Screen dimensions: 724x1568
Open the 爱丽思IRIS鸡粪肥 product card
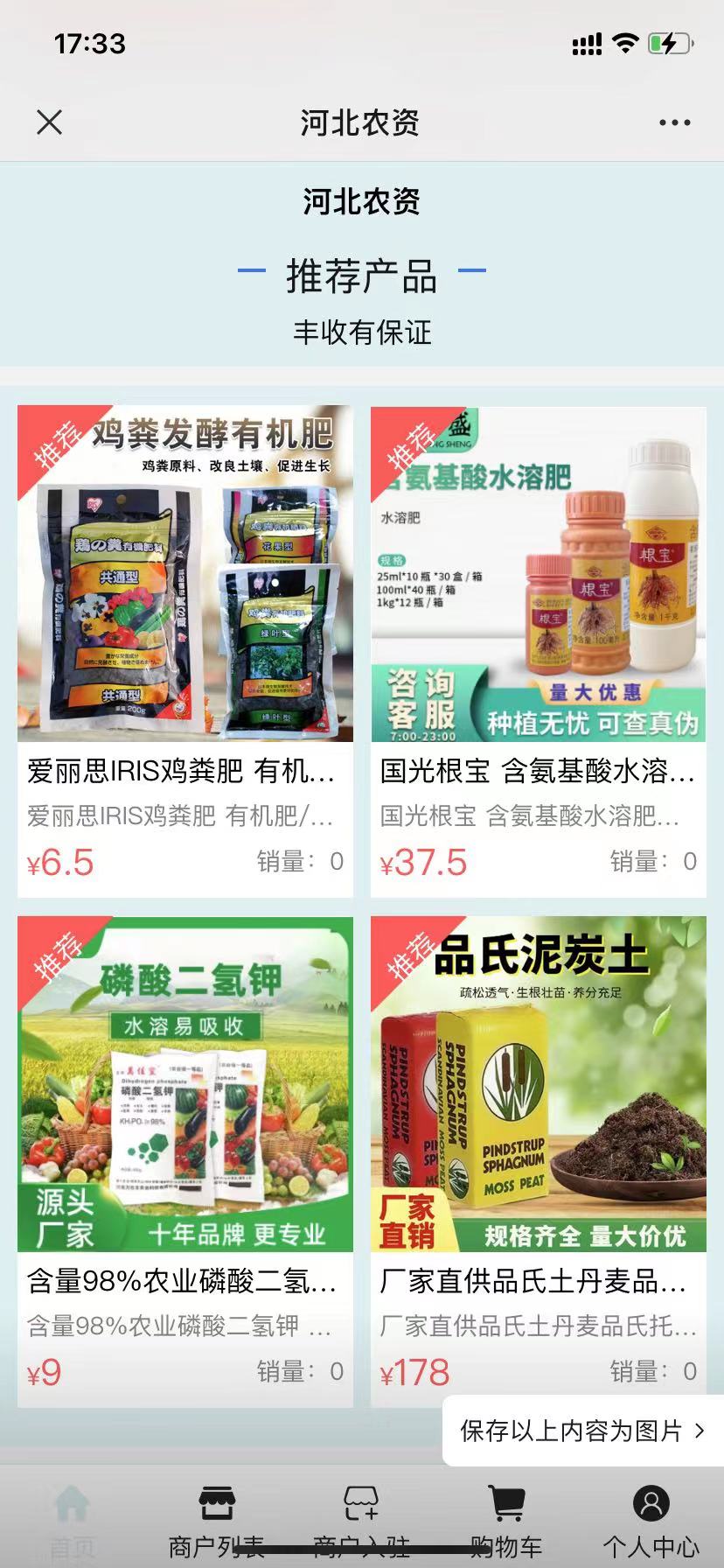pyautogui.click(x=185, y=650)
